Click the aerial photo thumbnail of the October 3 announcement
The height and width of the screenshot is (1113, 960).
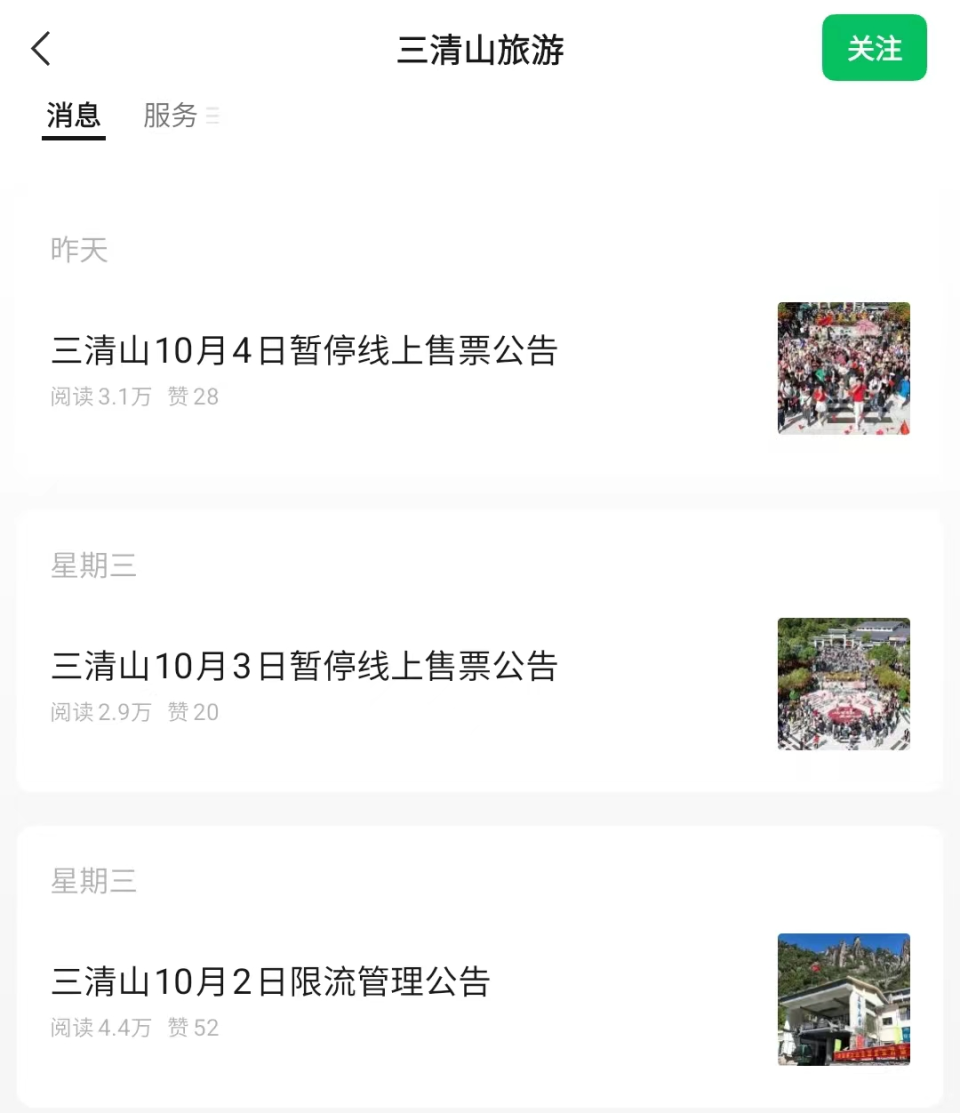[843, 683]
